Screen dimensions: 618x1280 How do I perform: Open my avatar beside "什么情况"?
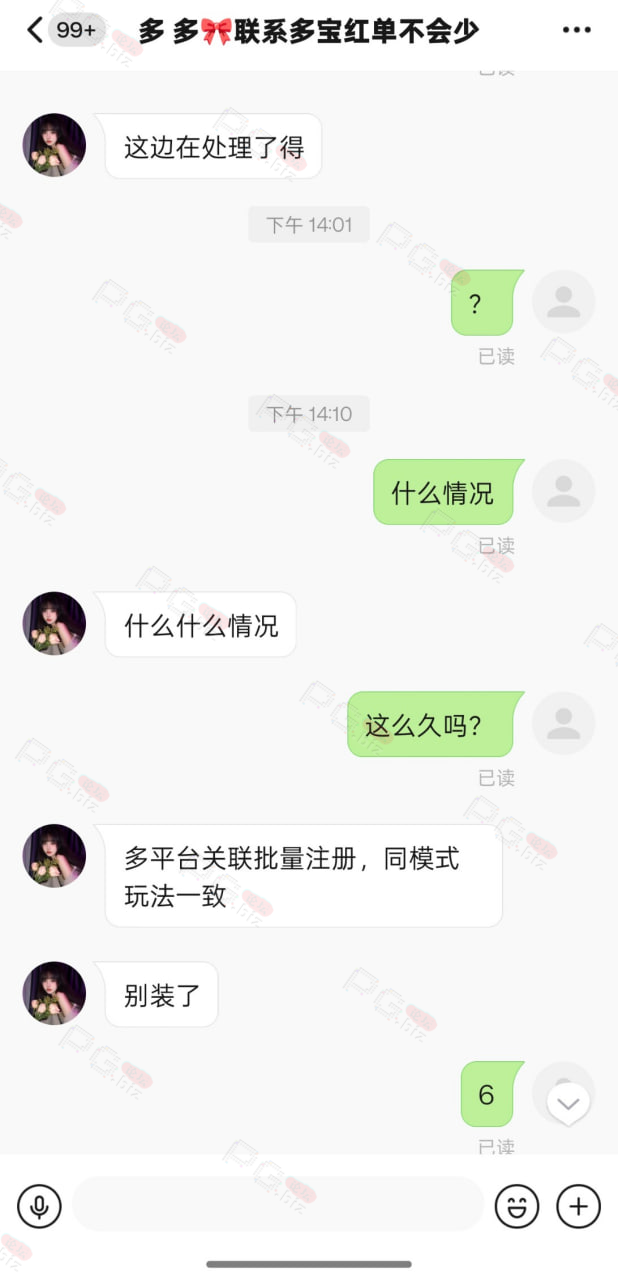pyautogui.click(x=563, y=491)
